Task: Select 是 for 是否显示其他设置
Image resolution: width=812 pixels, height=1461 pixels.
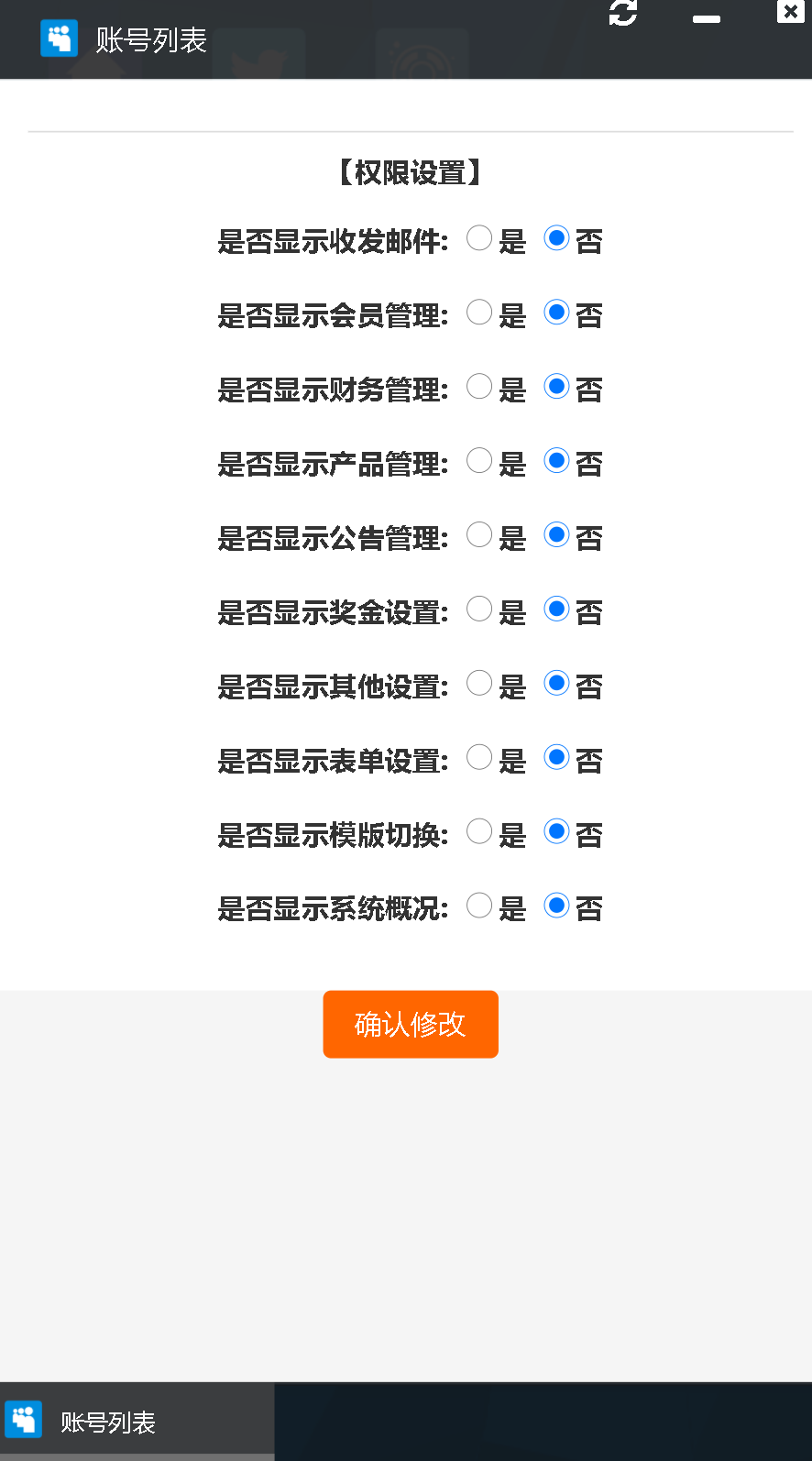Action: pyautogui.click(x=479, y=683)
